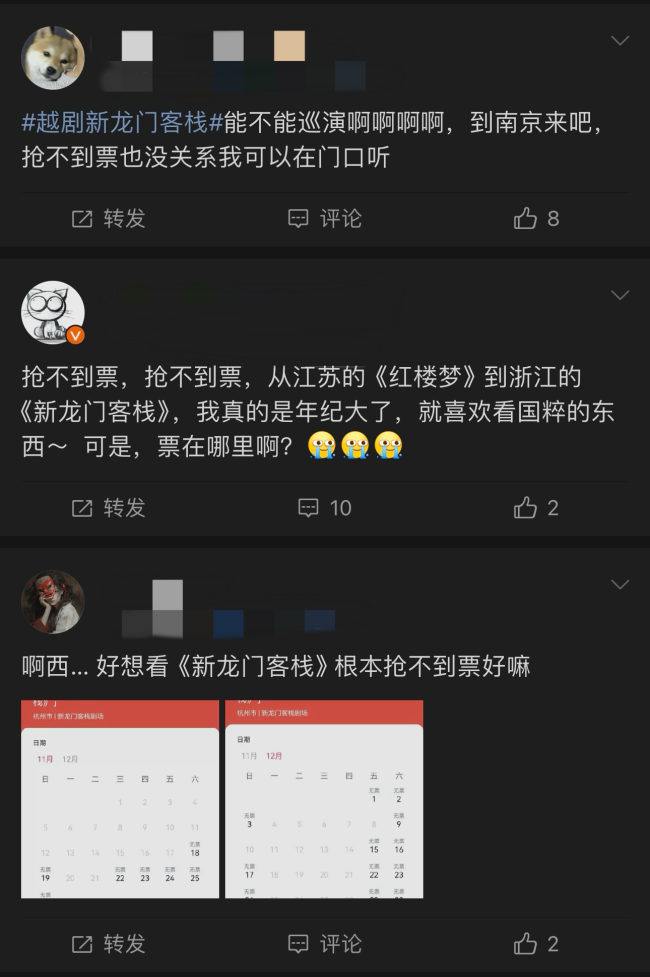Comment on the 啊西 post
650x977 pixels.
[325, 943]
